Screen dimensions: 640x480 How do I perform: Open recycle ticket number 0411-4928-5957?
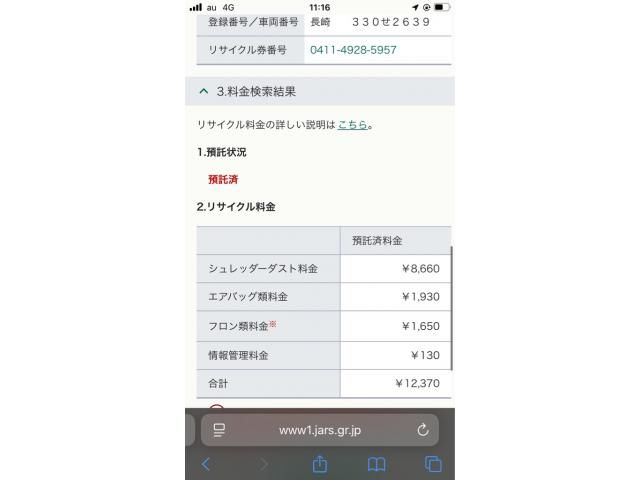tap(353, 50)
